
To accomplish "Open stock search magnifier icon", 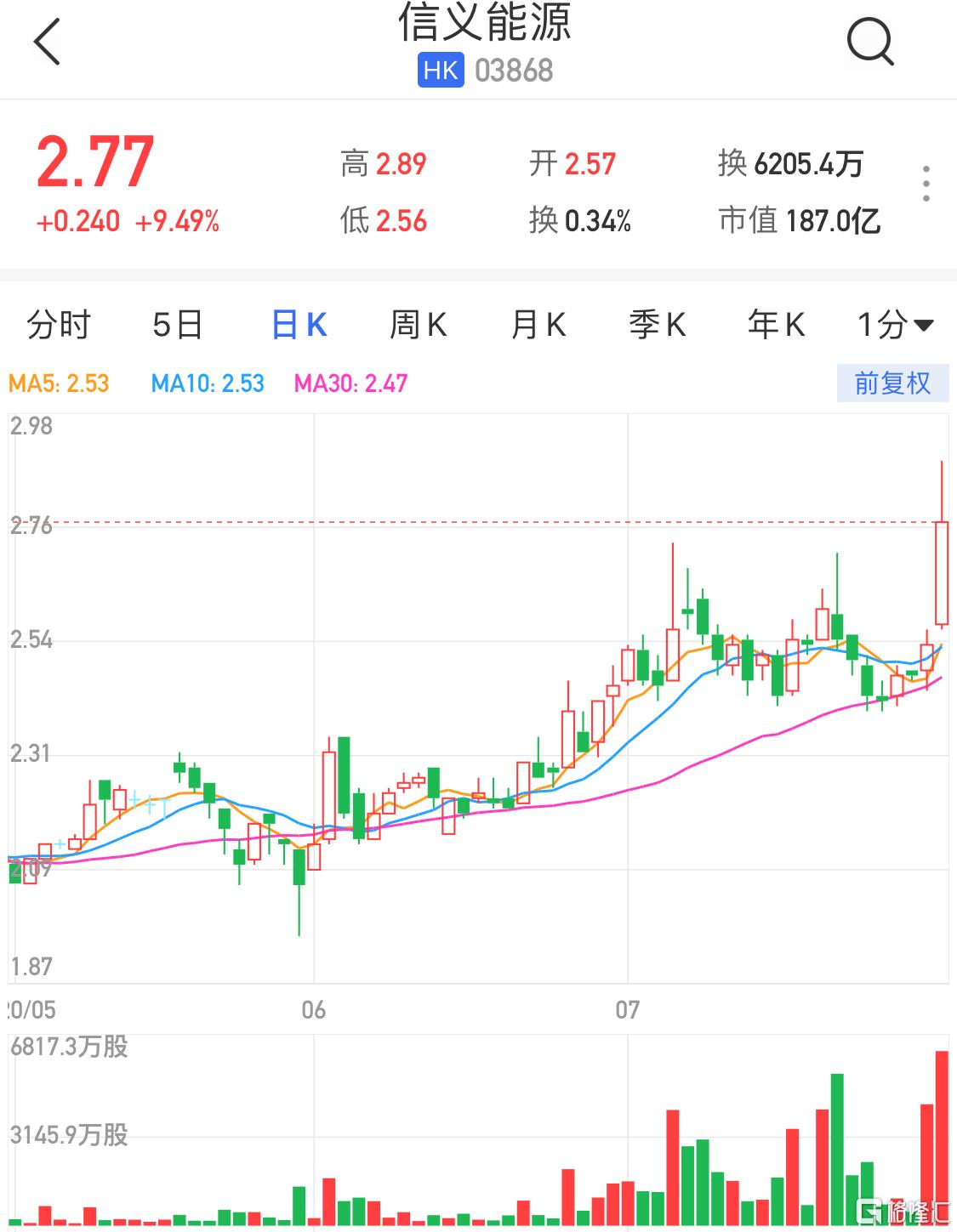I will (870, 41).
